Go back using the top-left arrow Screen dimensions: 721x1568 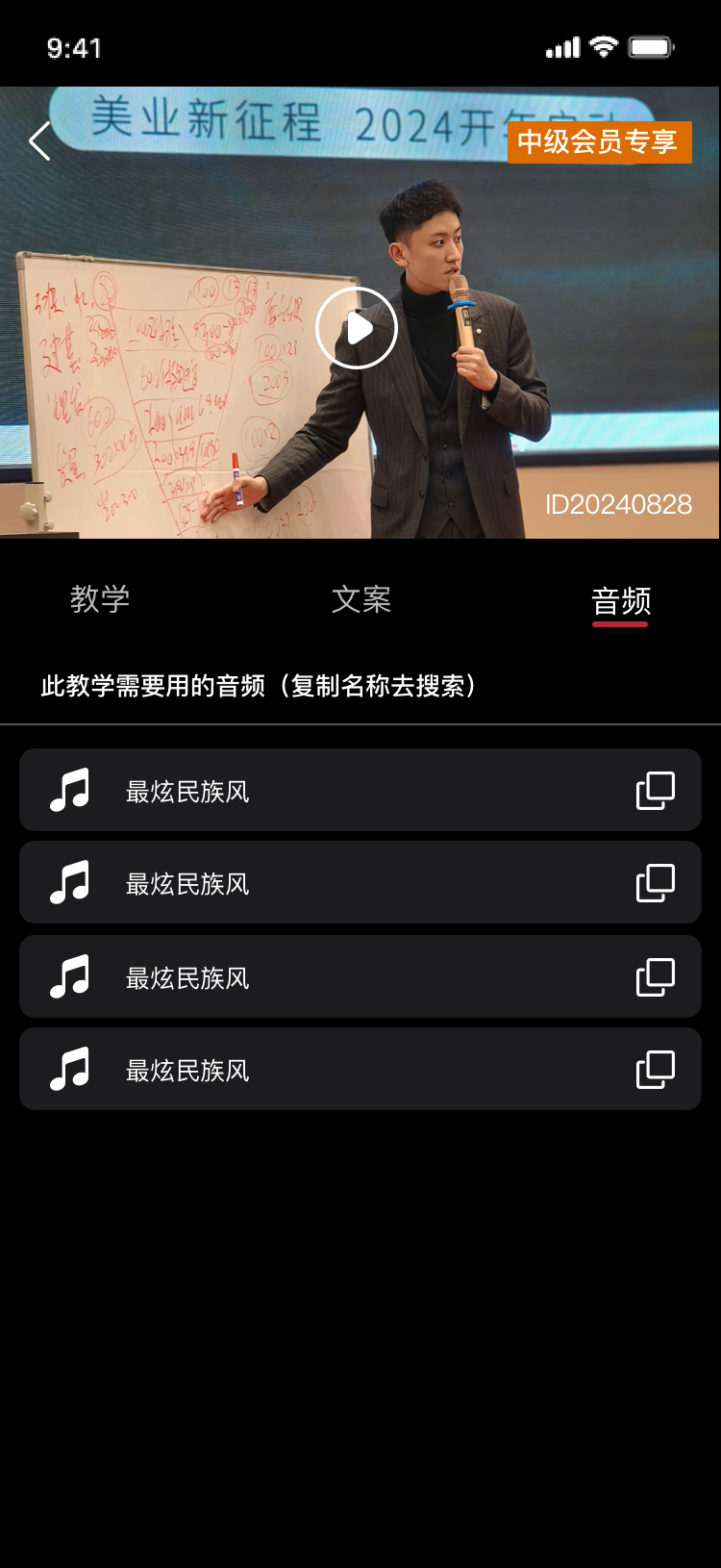39,141
